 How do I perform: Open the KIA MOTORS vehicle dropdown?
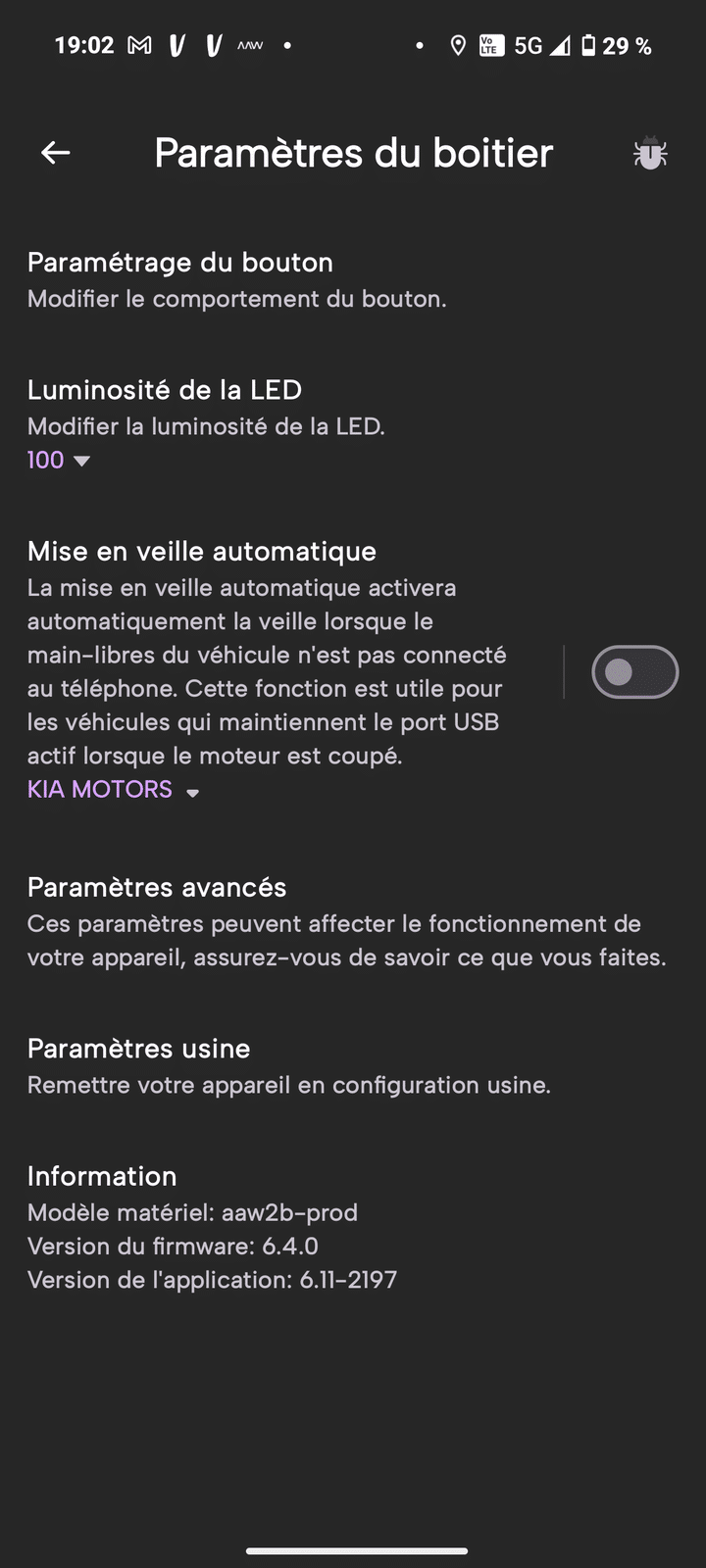[x=113, y=790]
